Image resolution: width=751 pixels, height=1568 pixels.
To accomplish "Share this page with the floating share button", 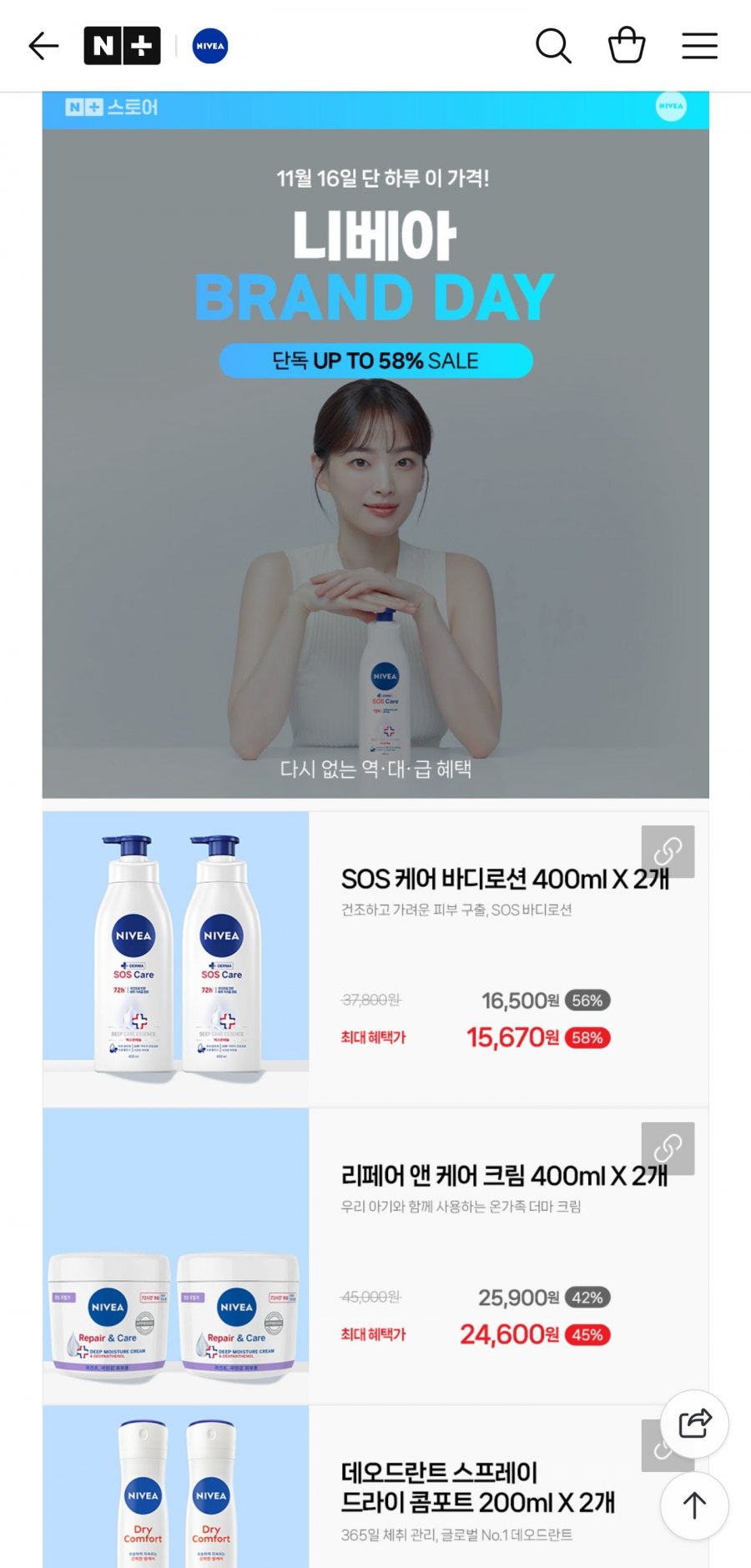I will (x=694, y=1424).
